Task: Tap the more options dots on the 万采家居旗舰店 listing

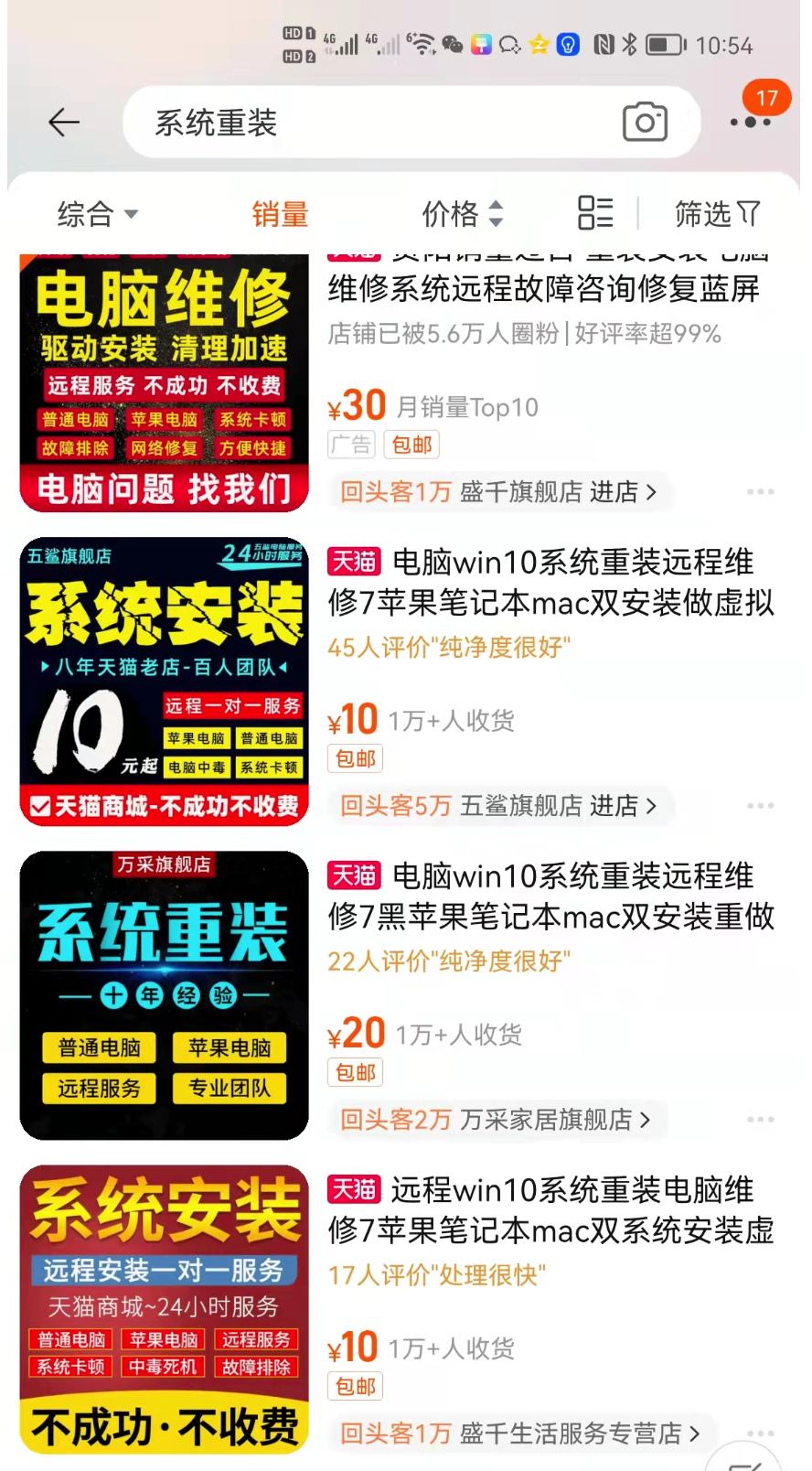Action: tap(760, 1119)
